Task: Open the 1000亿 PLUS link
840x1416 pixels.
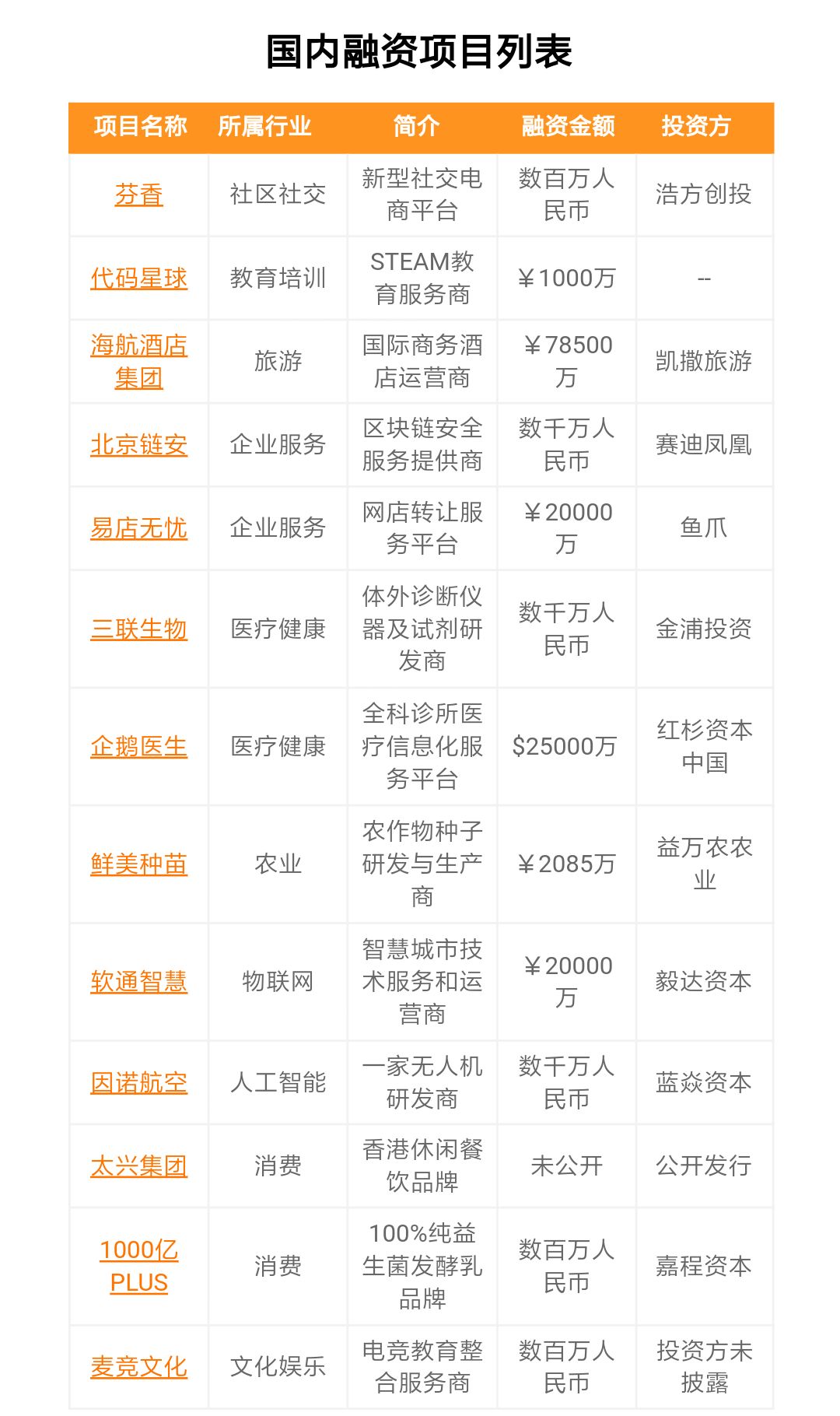Action: pos(138,1266)
